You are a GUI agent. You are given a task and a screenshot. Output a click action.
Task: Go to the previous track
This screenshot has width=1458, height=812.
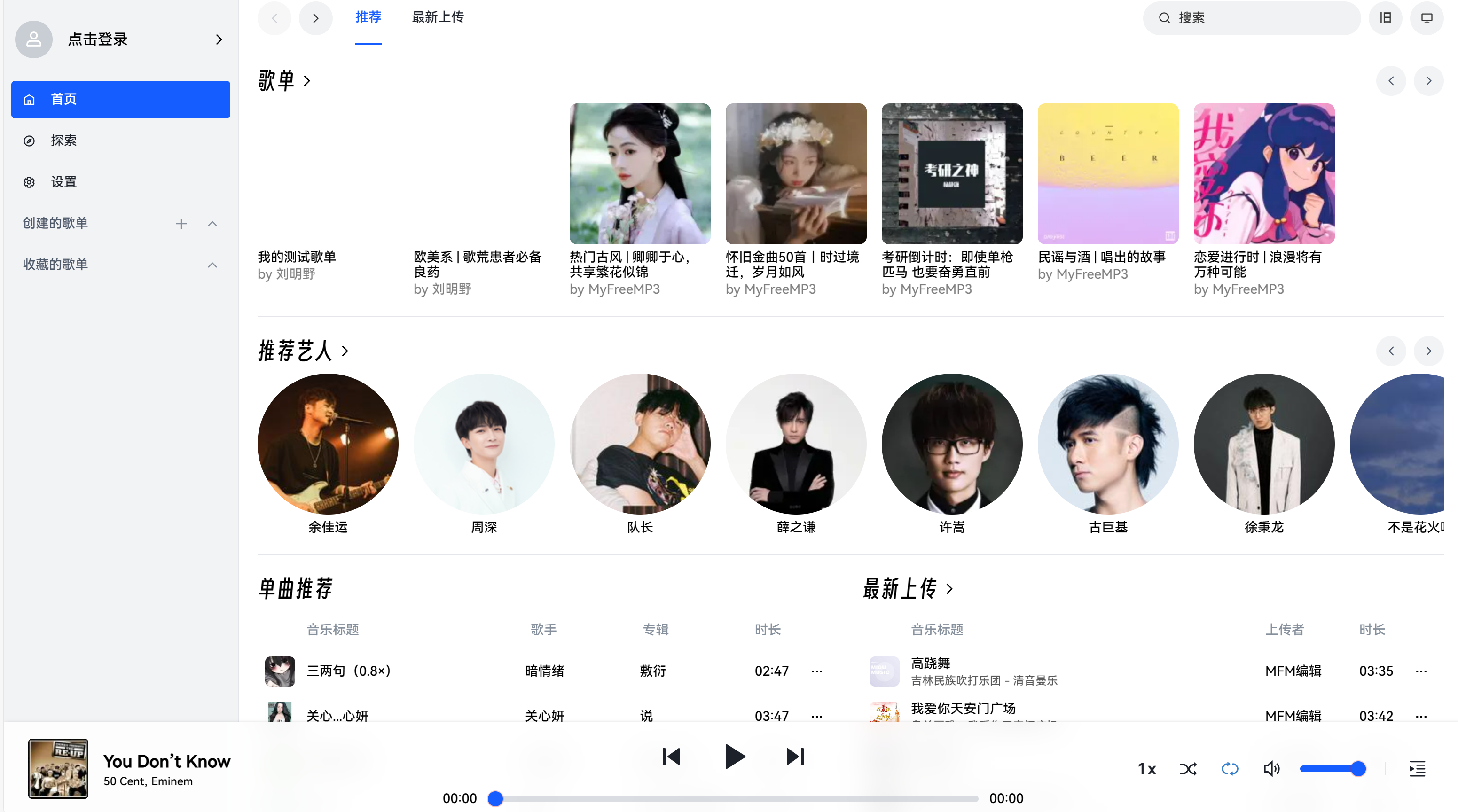pyautogui.click(x=671, y=757)
